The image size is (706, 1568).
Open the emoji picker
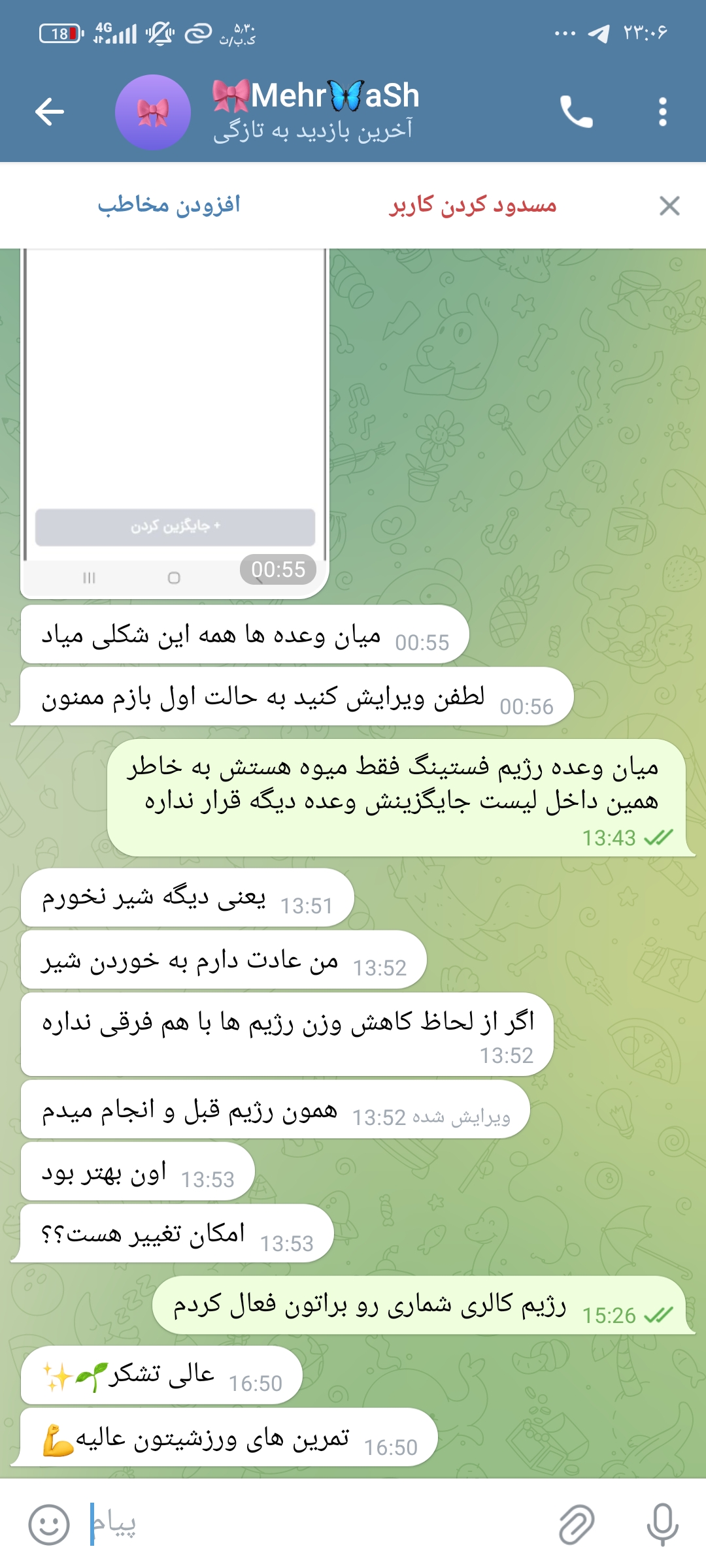click(x=49, y=1525)
